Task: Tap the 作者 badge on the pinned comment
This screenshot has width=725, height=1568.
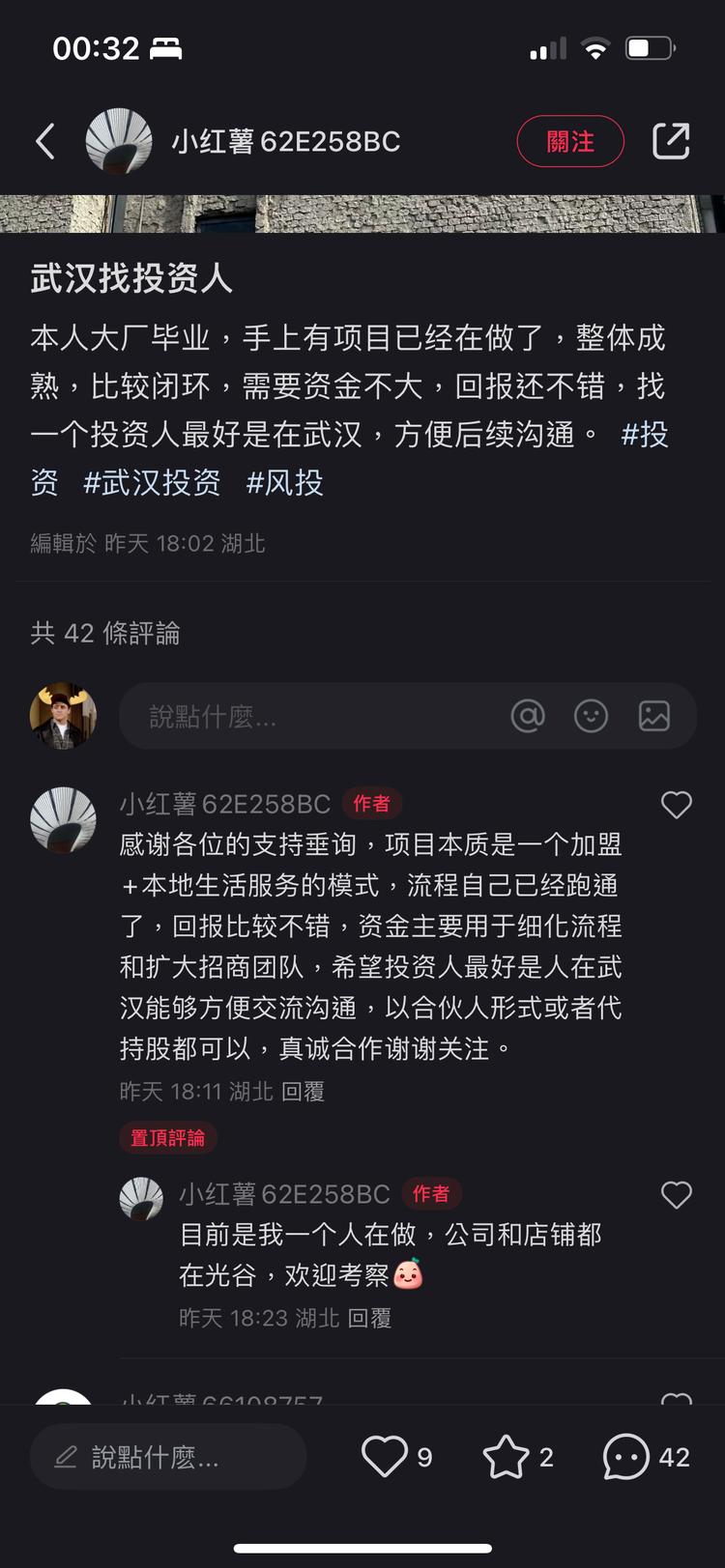Action: (x=372, y=803)
